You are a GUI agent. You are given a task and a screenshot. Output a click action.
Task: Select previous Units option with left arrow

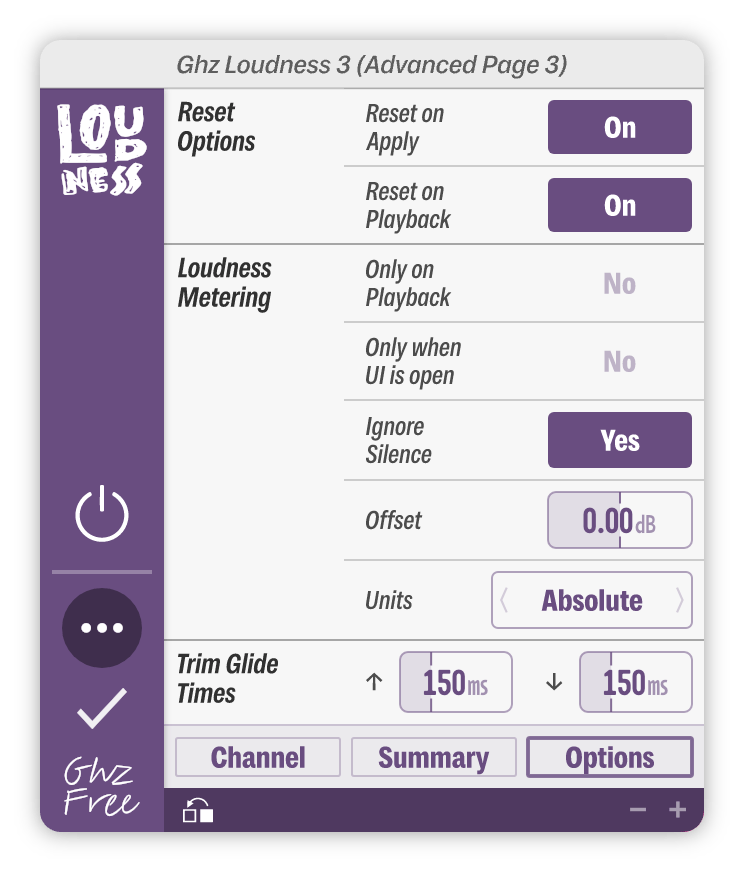505,600
